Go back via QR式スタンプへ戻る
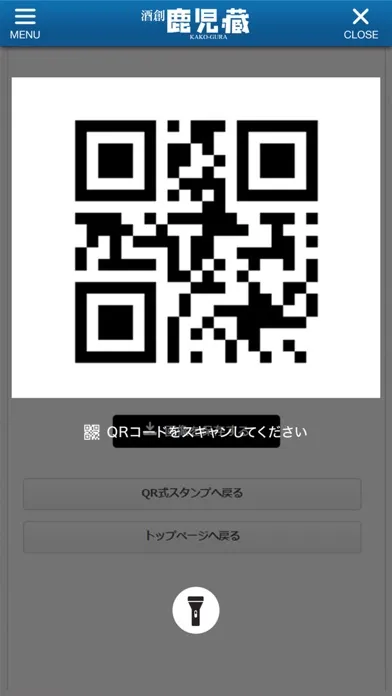Image resolution: width=392 pixels, height=696 pixels. 192,494
